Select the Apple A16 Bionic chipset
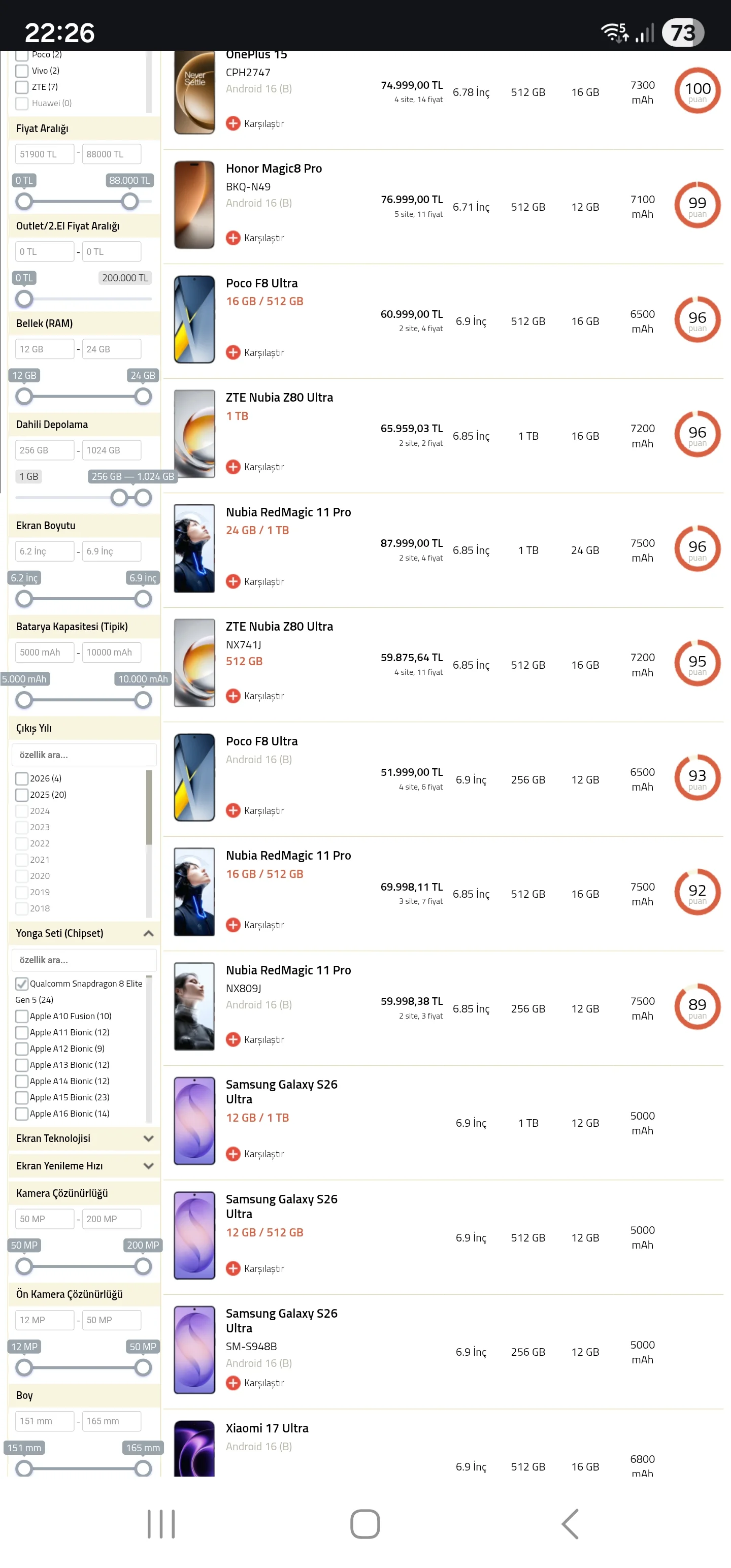Viewport: 731px width, 1568px height. click(x=22, y=1114)
